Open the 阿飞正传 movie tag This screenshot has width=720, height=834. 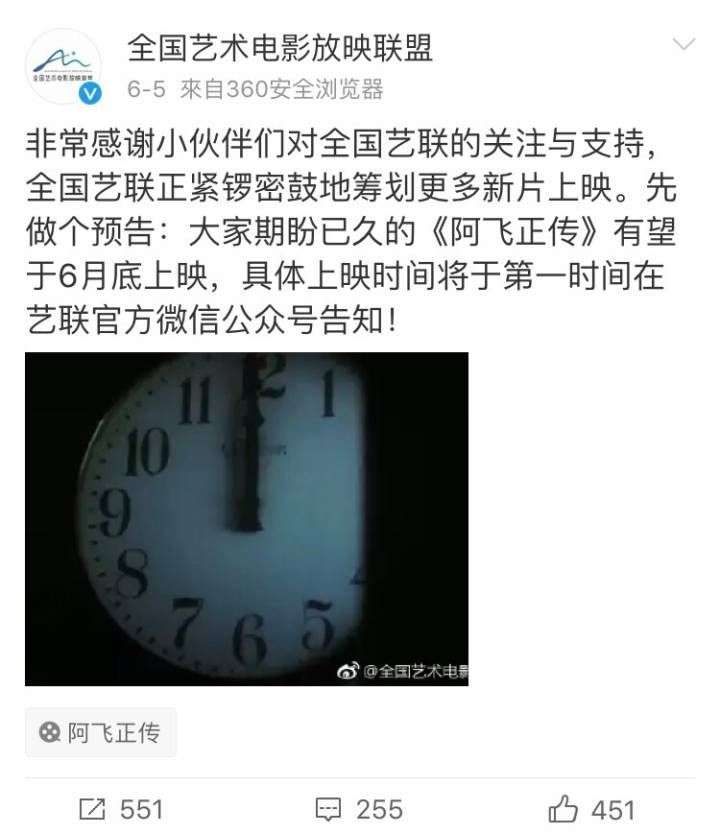[100, 732]
